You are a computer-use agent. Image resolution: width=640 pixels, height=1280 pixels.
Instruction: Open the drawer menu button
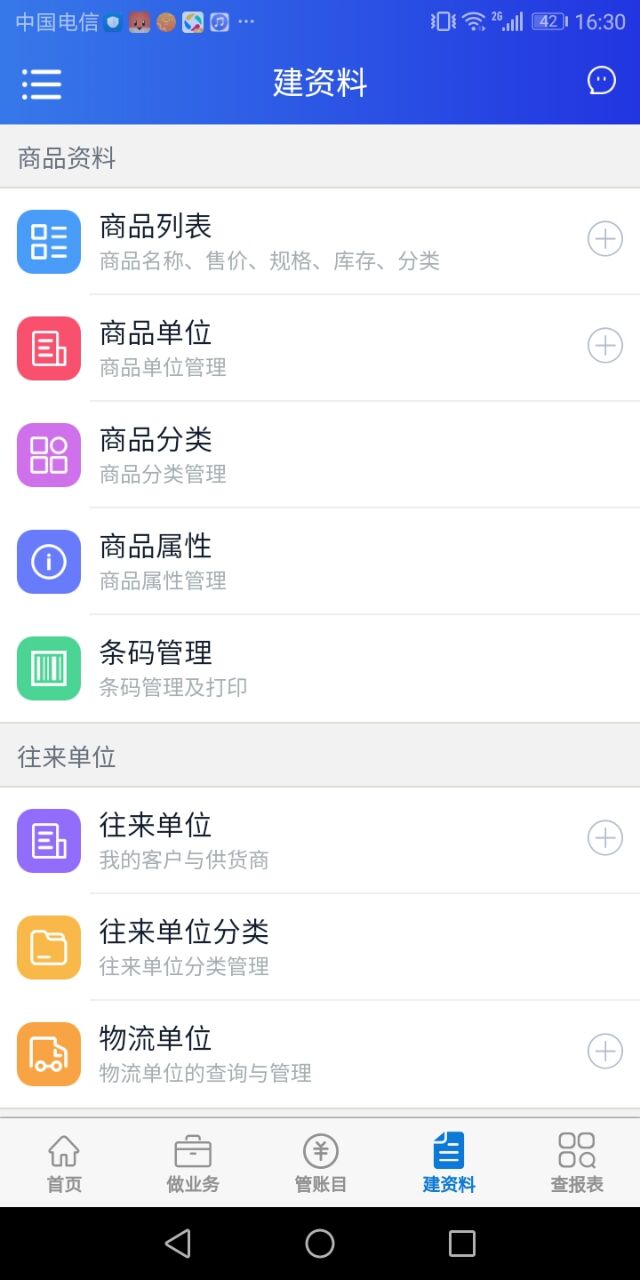pos(42,83)
